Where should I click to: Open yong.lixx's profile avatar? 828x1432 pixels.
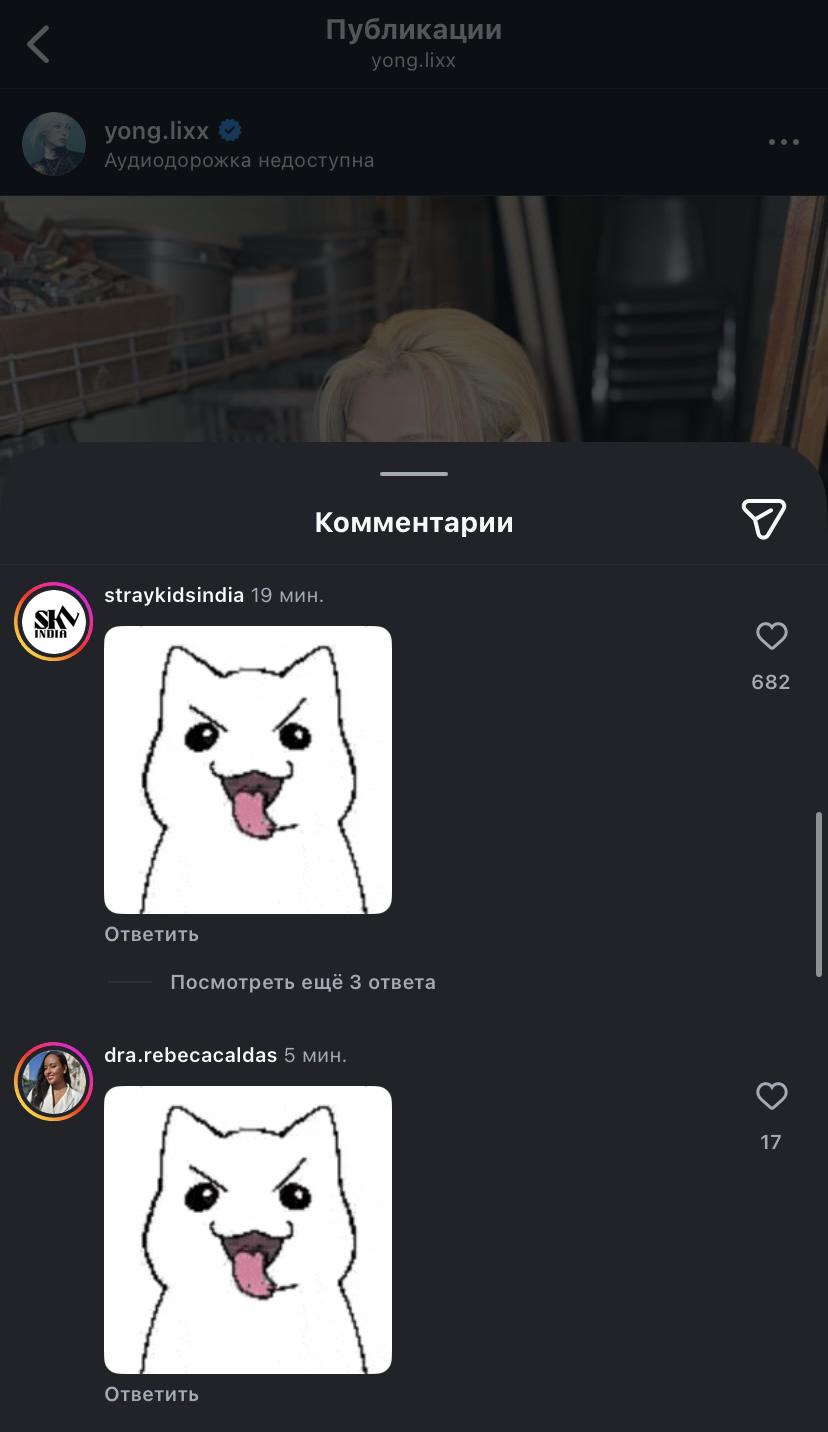point(54,144)
